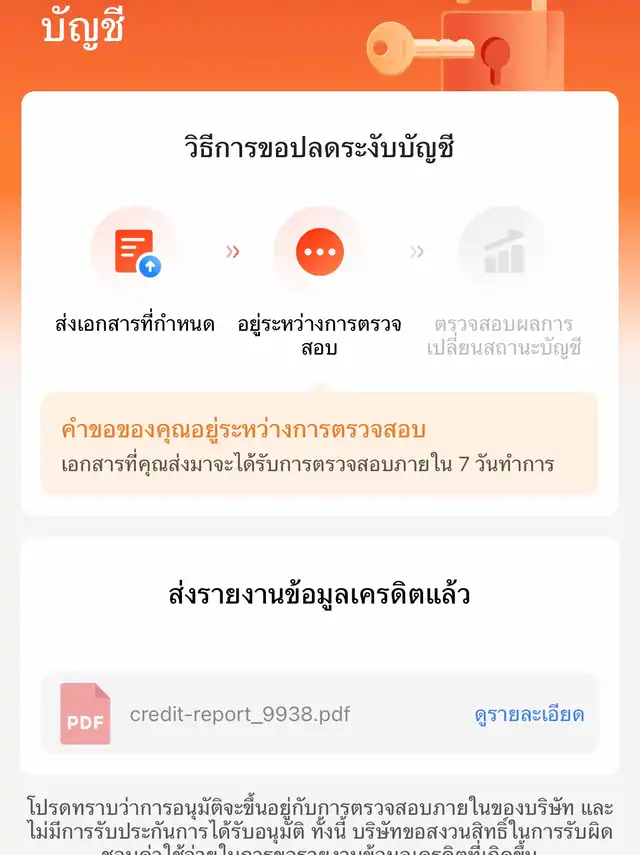
Task: Tap the ดูรายละเอียด link for the credit report
Action: [x=529, y=715]
